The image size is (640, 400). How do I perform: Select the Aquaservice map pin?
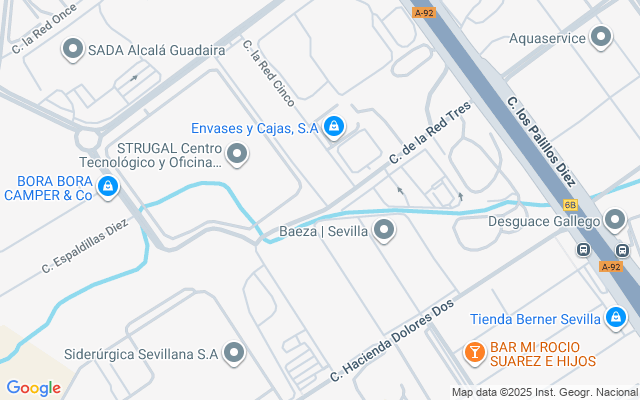tap(601, 37)
